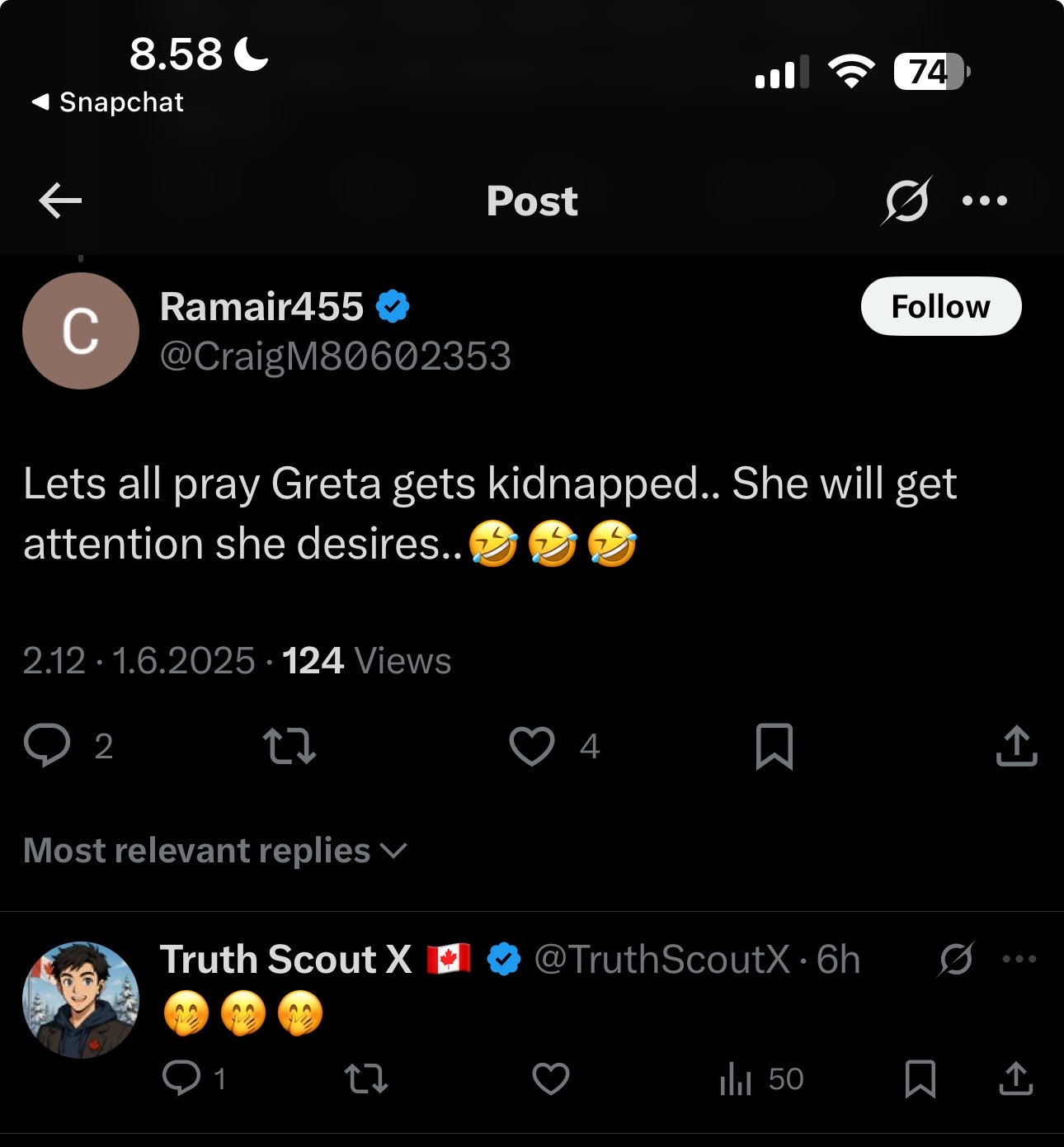Viewport: 1064px width, 1147px height.
Task: Repost Truth Scout X's reply
Action: [365, 1079]
